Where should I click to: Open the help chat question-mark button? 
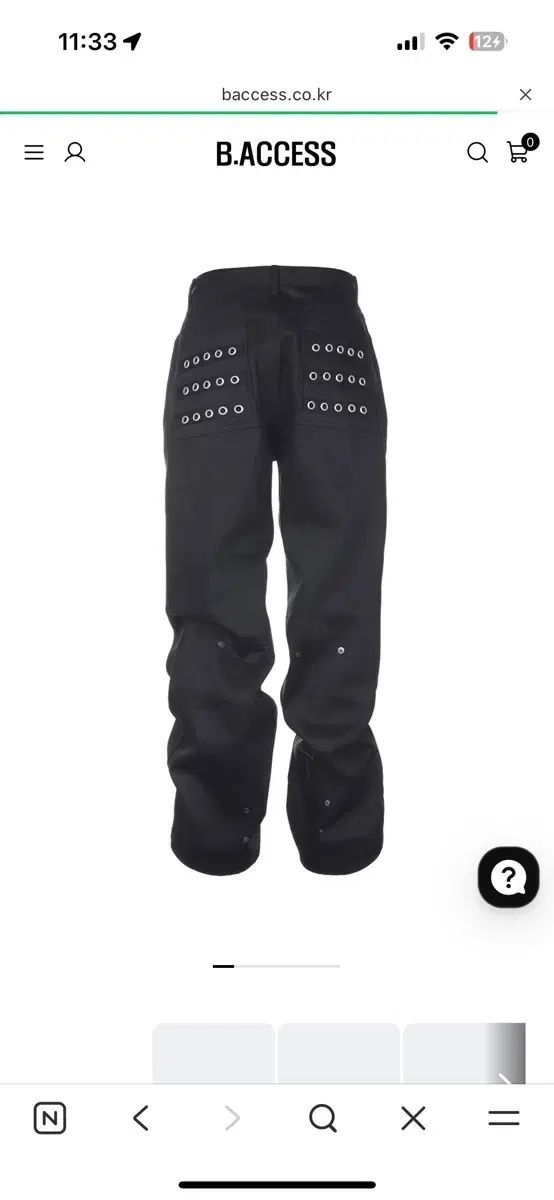coord(509,877)
